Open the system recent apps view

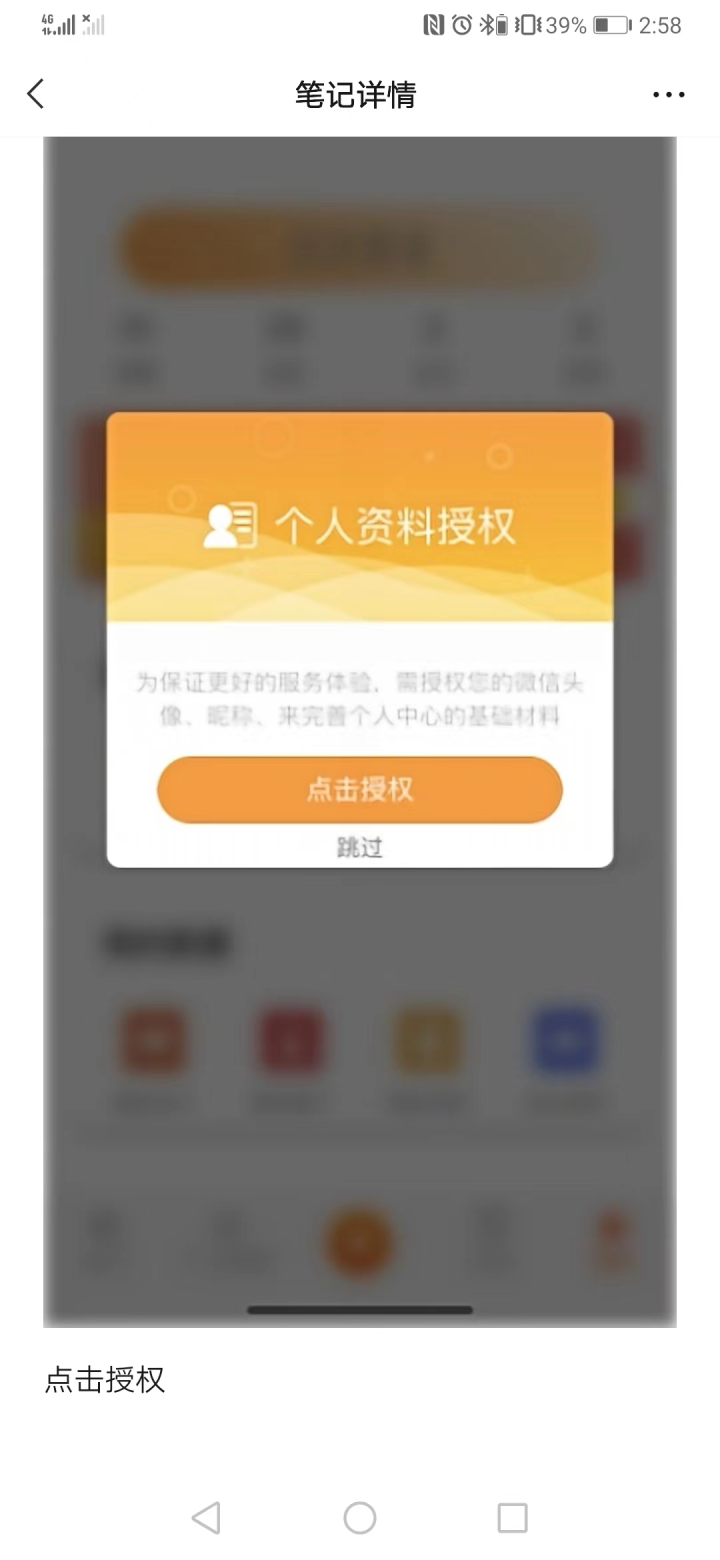click(x=512, y=1517)
